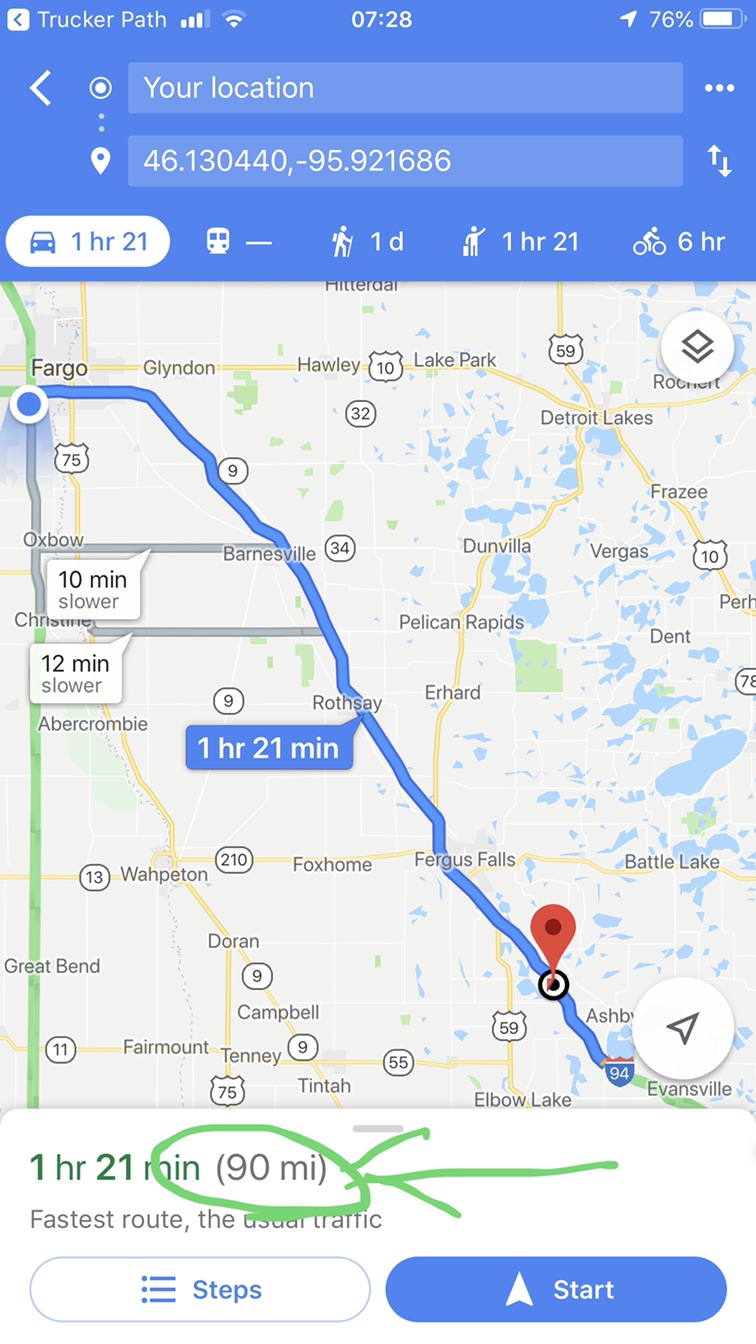
Task: Select the driving mode tab, 1 hr 21
Action: point(88,242)
